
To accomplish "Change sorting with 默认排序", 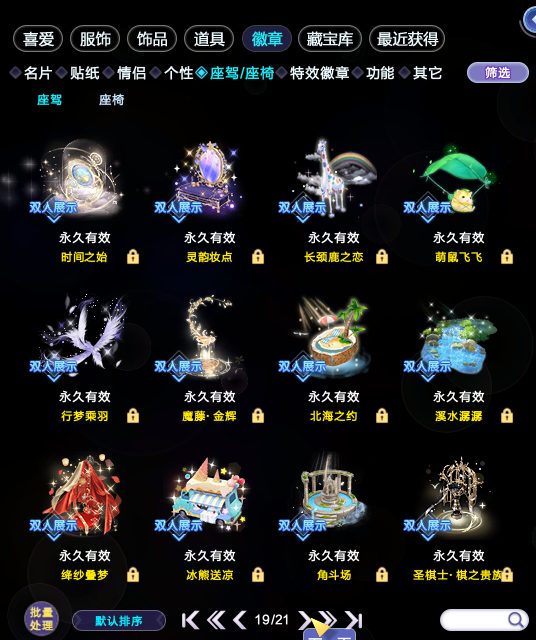I will [119, 621].
